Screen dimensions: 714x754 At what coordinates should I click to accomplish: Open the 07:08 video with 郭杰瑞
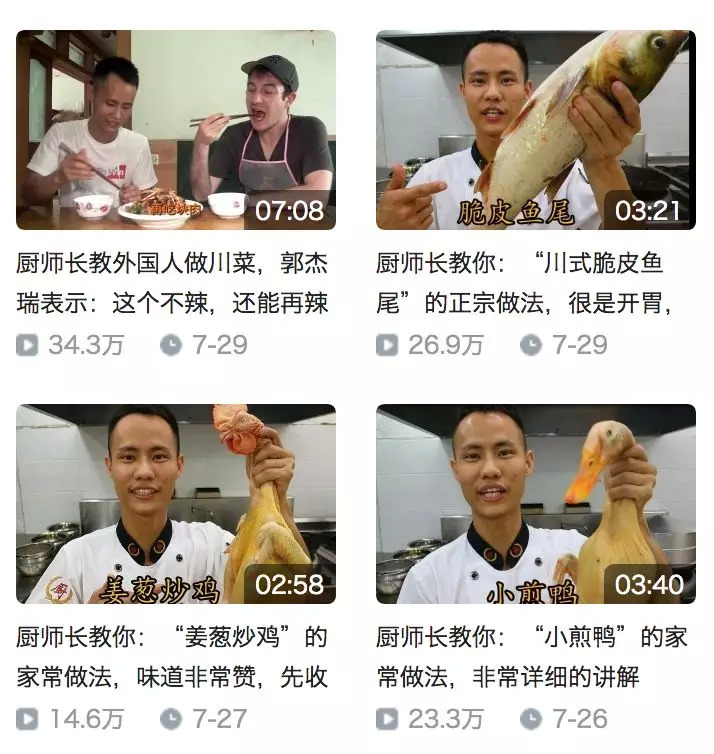(x=176, y=130)
